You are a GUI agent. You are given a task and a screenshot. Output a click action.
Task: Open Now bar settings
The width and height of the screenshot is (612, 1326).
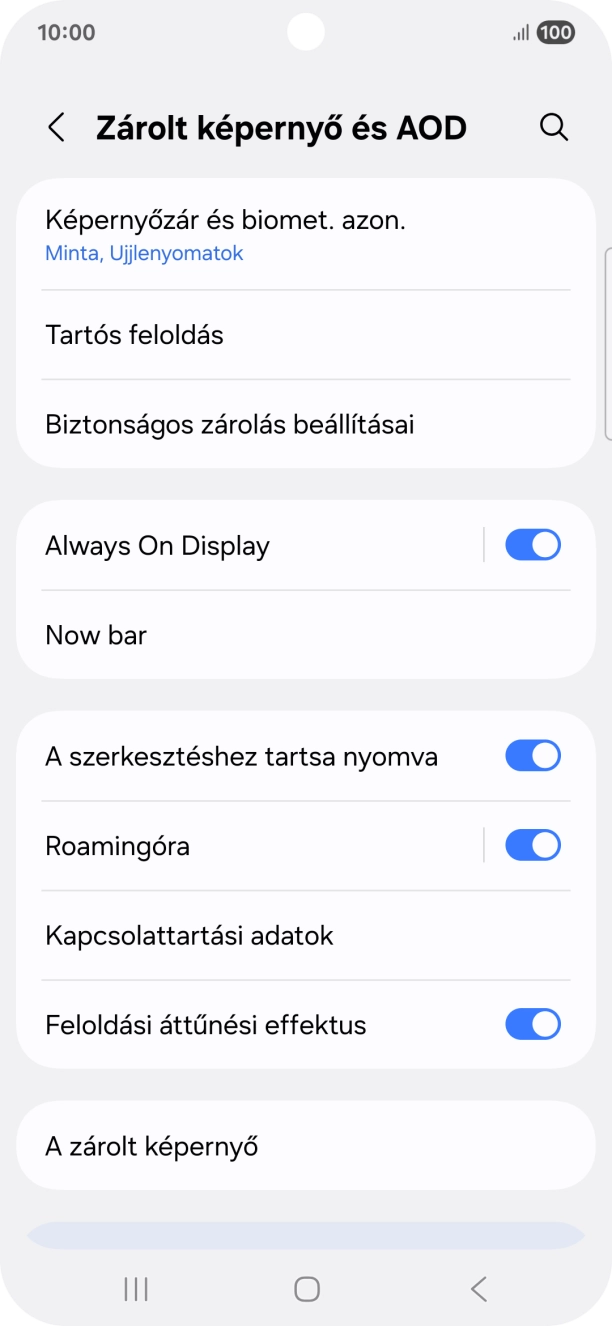point(306,635)
